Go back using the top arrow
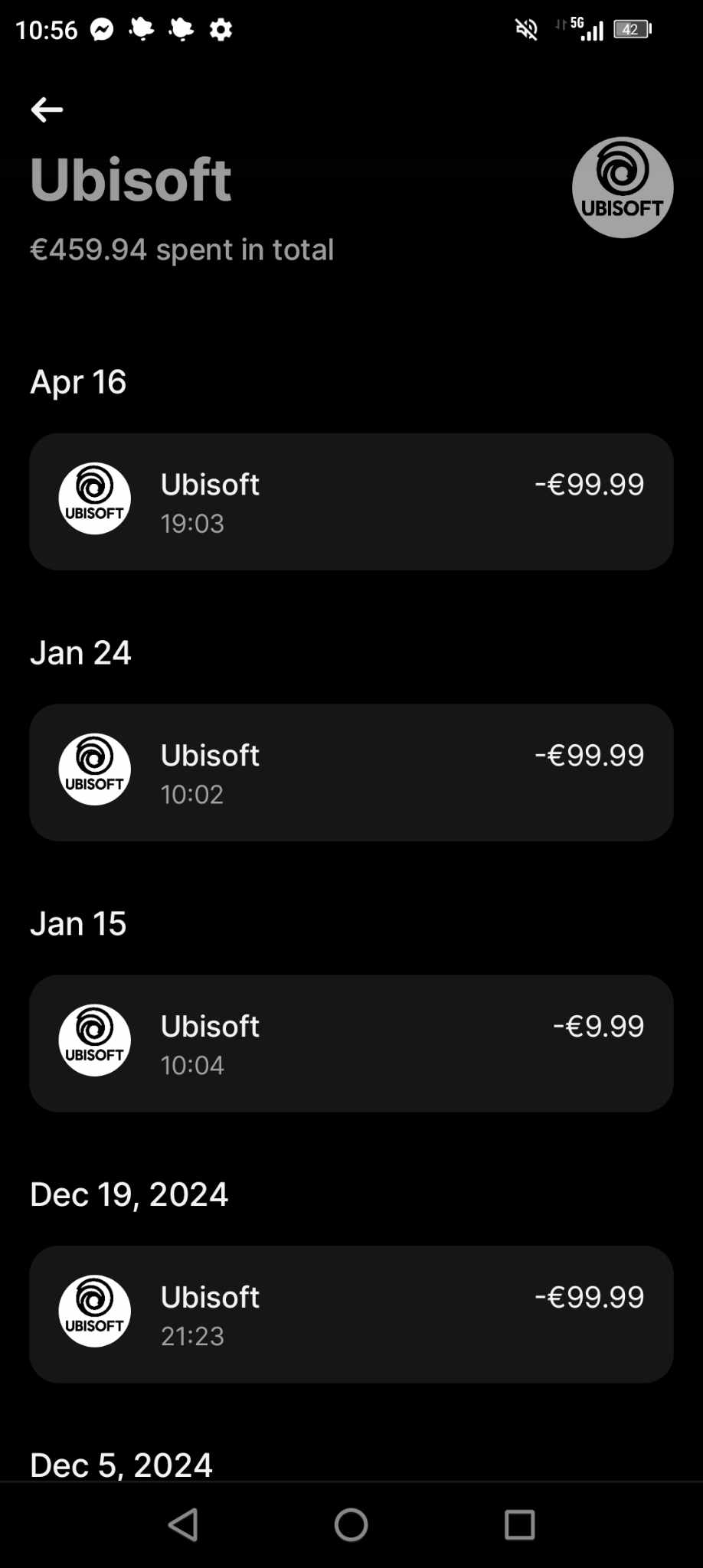 pos(47,109)
